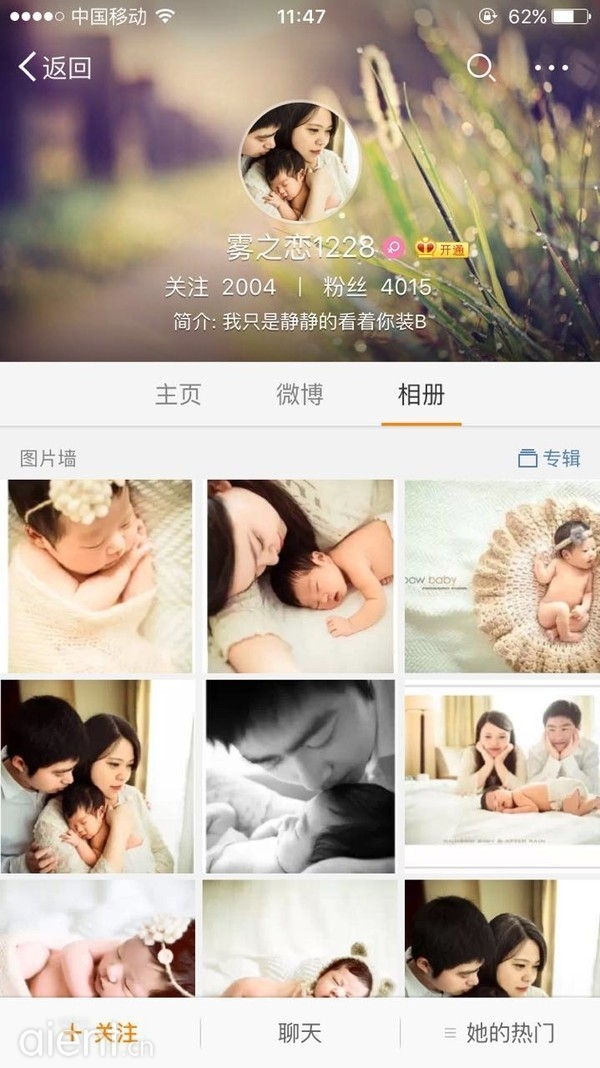Switch to the 主页 tab
This screenshot has height=1068, width=600.
178,394
